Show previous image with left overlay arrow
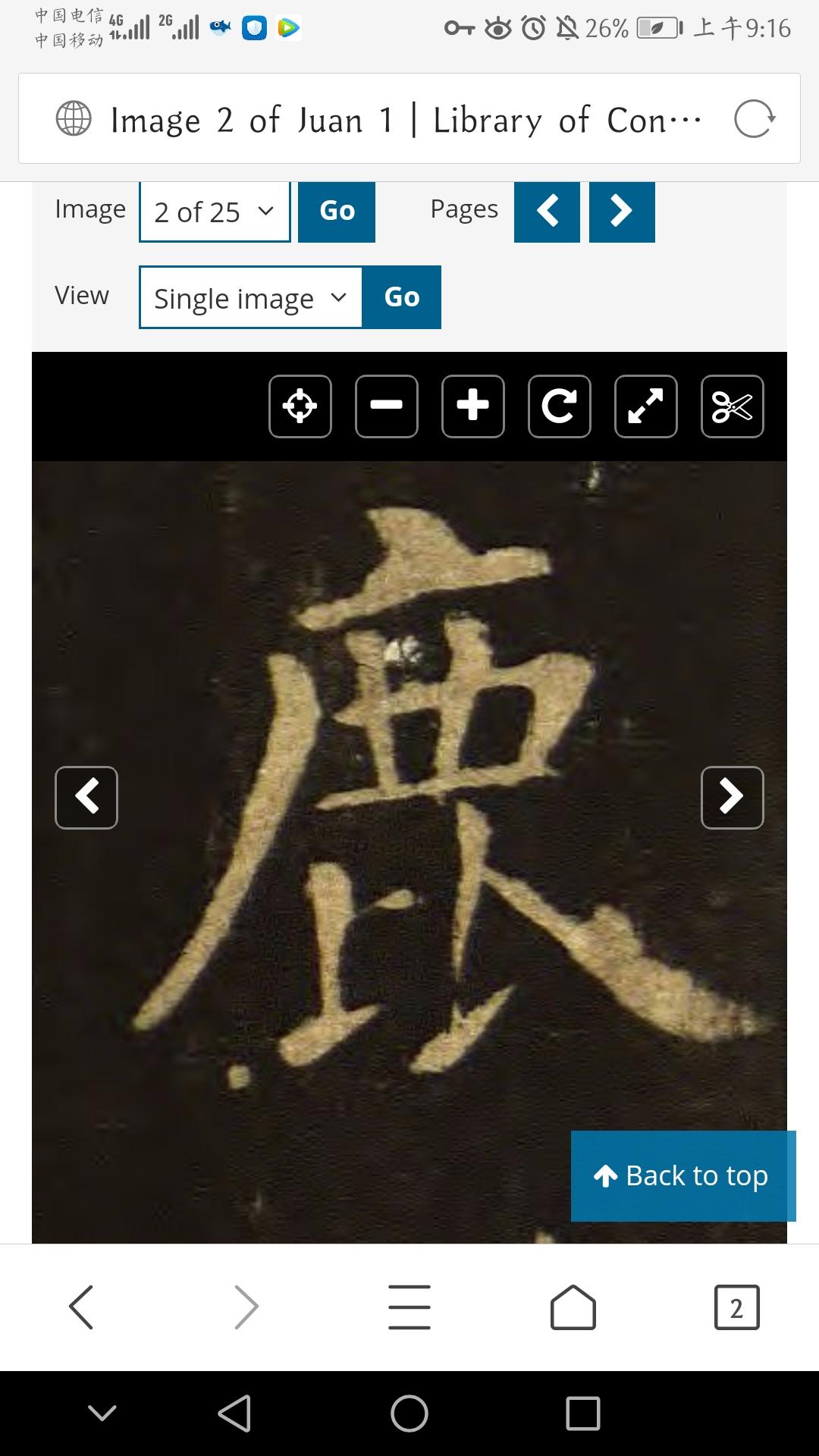819x1456 pixels. (x=86, y=797)
